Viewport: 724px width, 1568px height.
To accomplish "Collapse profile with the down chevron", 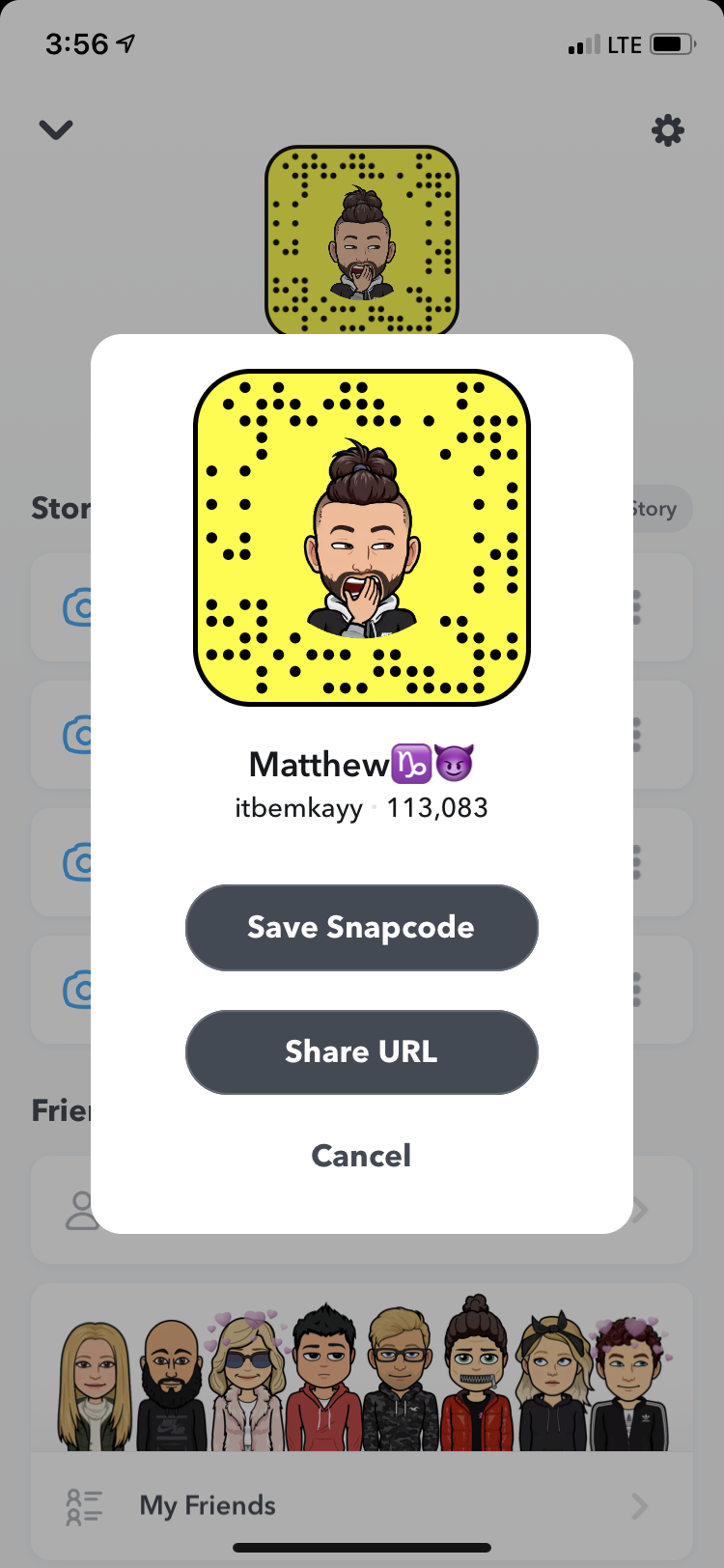I will tap(56, 129).
